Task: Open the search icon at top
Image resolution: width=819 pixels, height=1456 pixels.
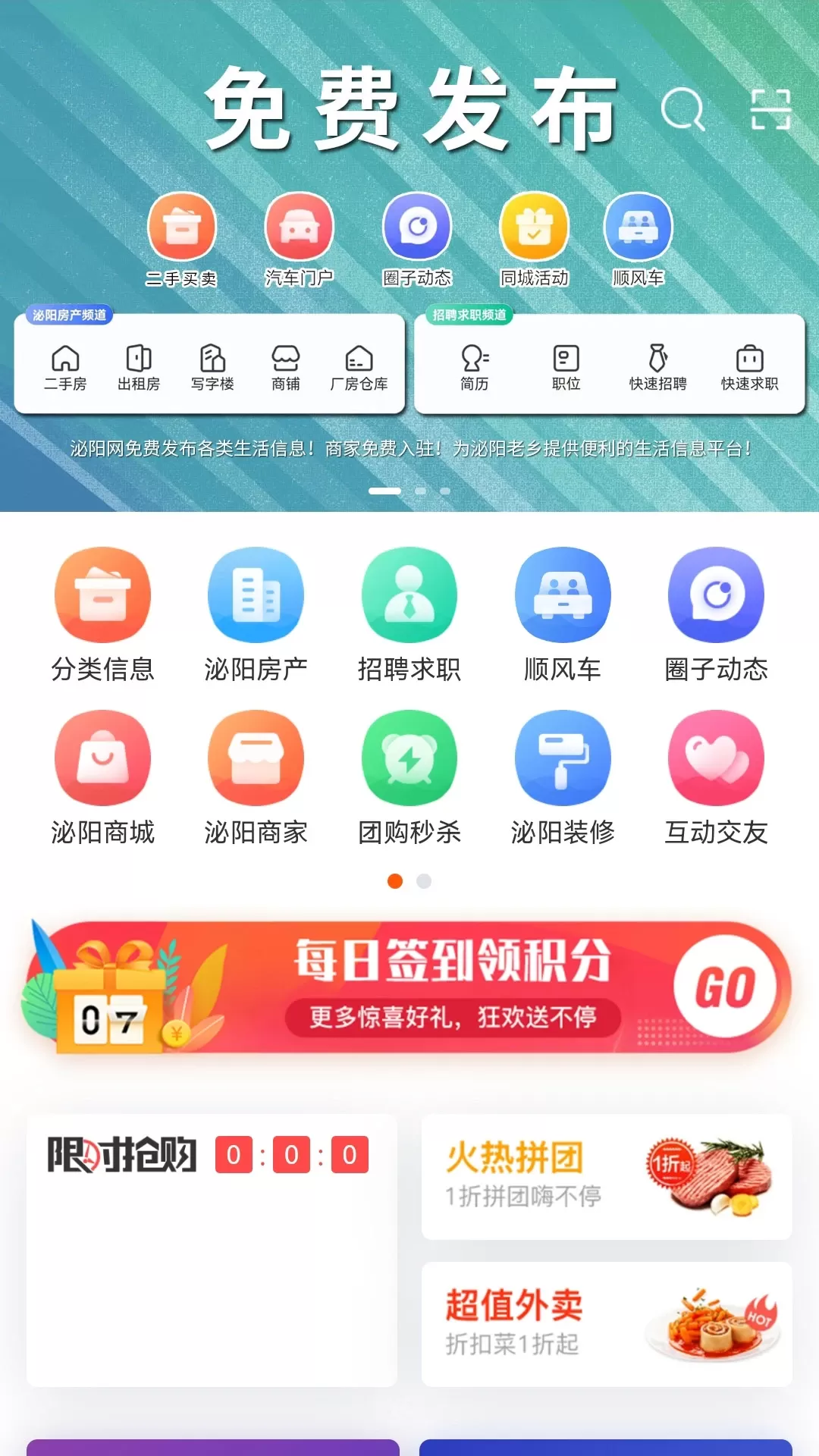Action: [x=683, y=110]
